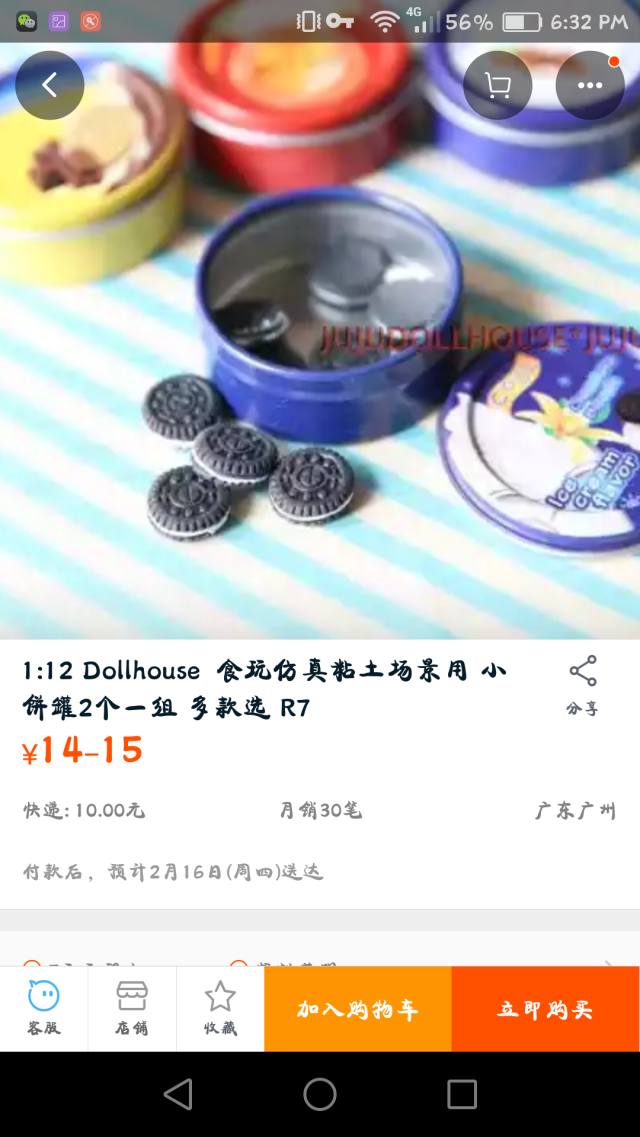Contact customer service (客服)

(44, 1008)
